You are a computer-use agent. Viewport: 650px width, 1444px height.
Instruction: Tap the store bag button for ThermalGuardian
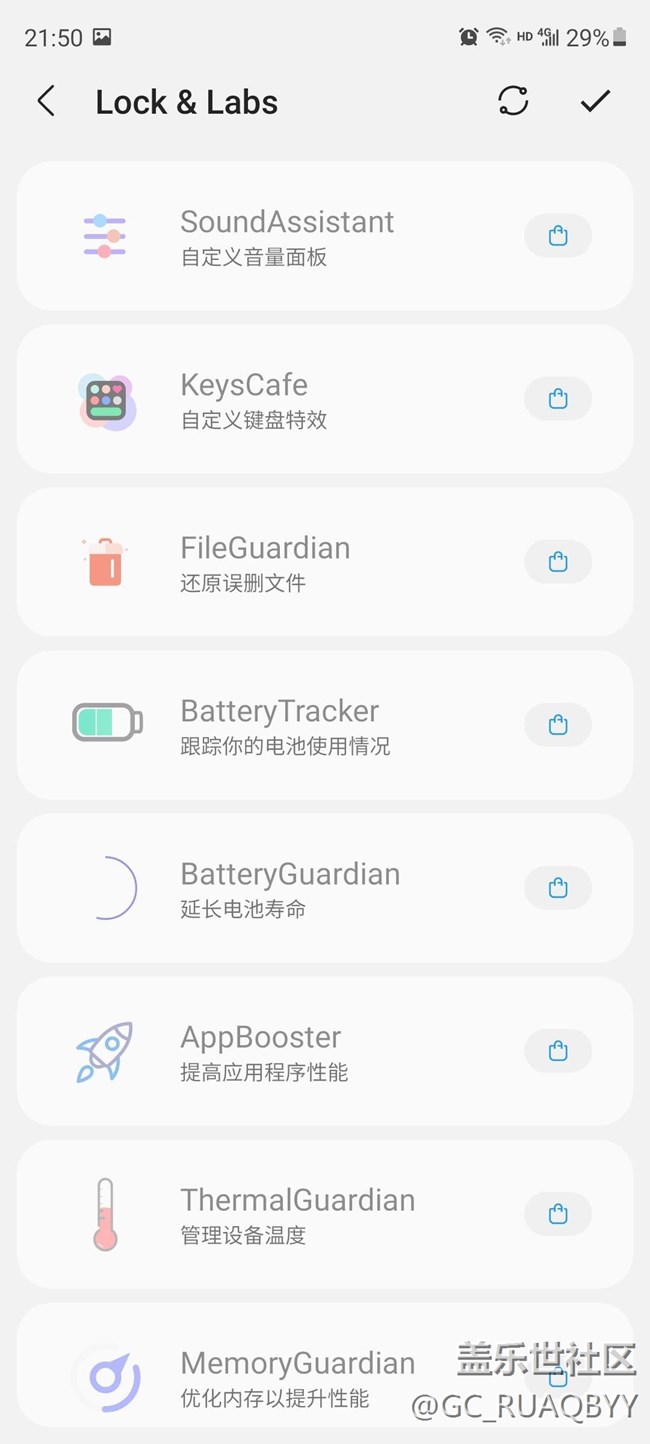[558, 1214]
